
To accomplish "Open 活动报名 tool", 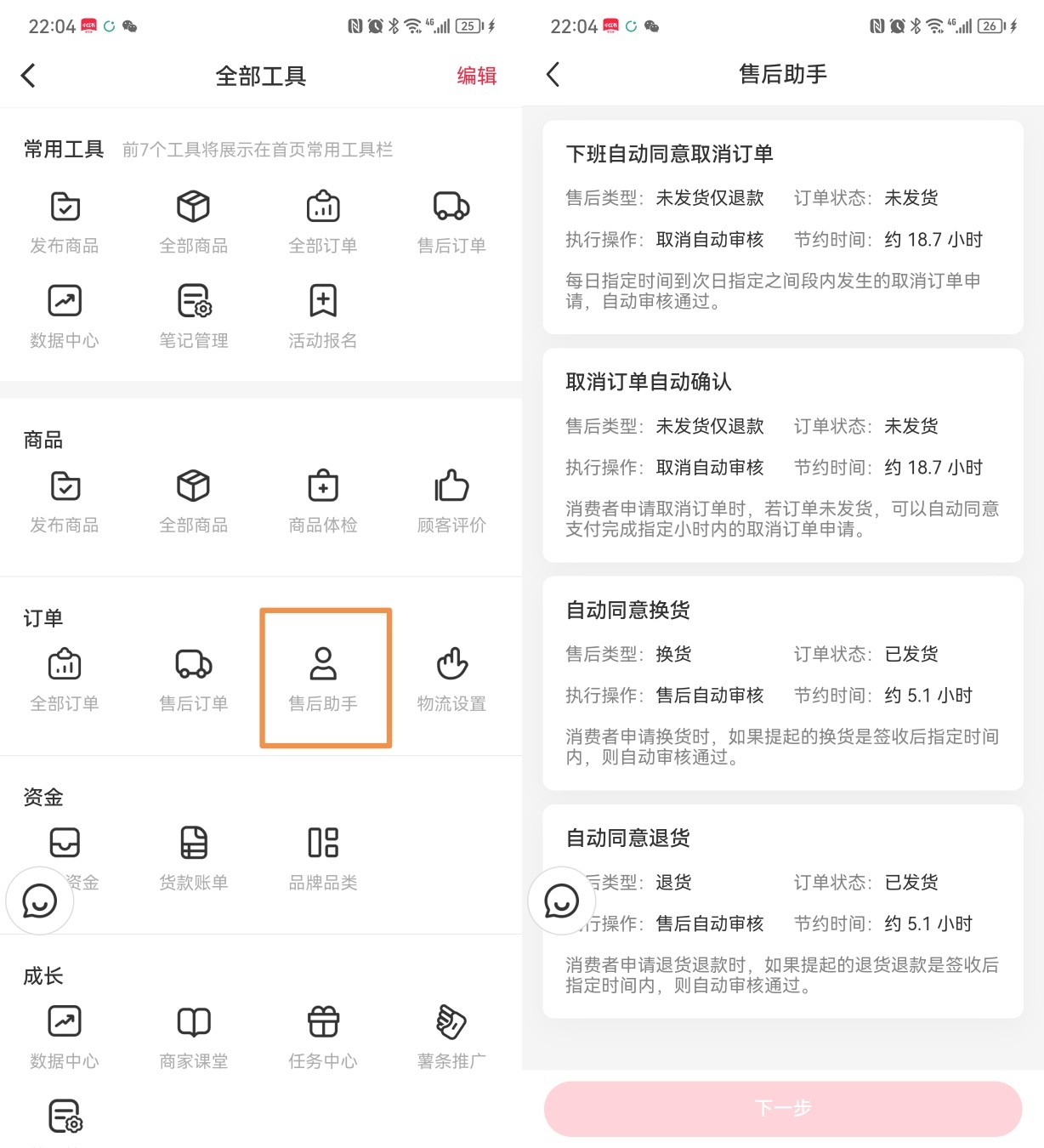I will (x=323, y=316).
